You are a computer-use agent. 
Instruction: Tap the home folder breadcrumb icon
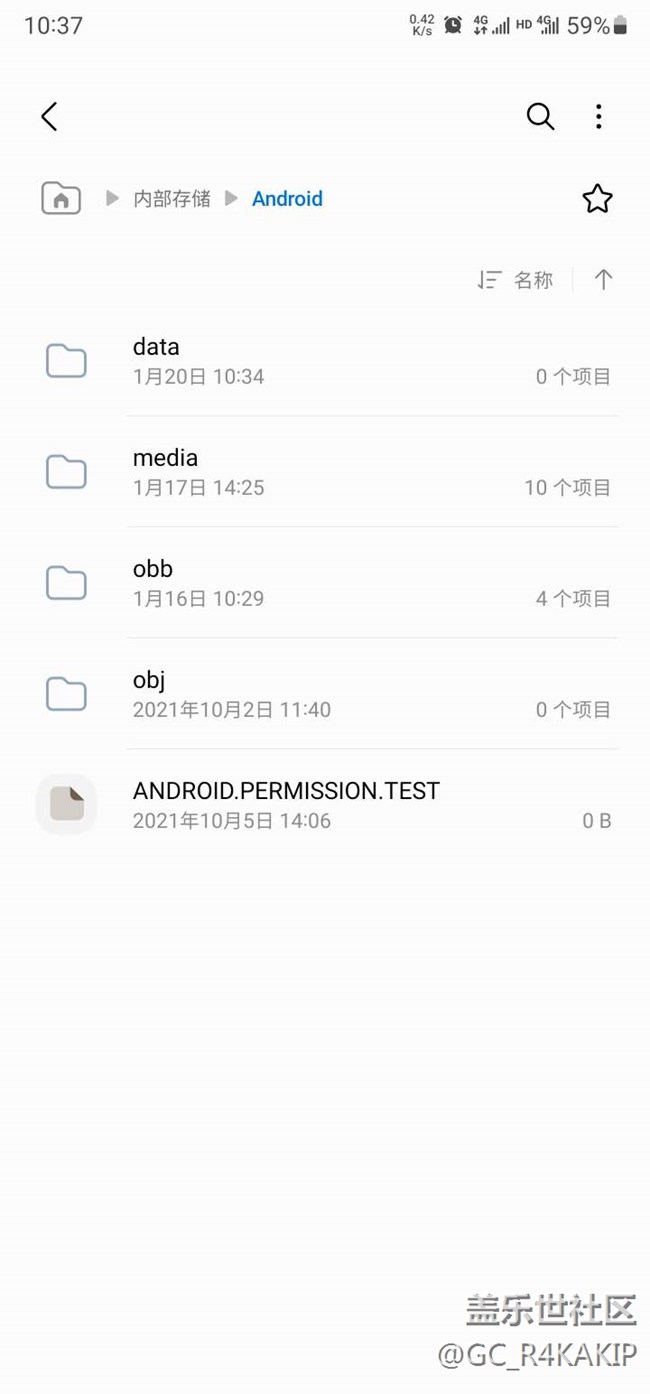61,198
